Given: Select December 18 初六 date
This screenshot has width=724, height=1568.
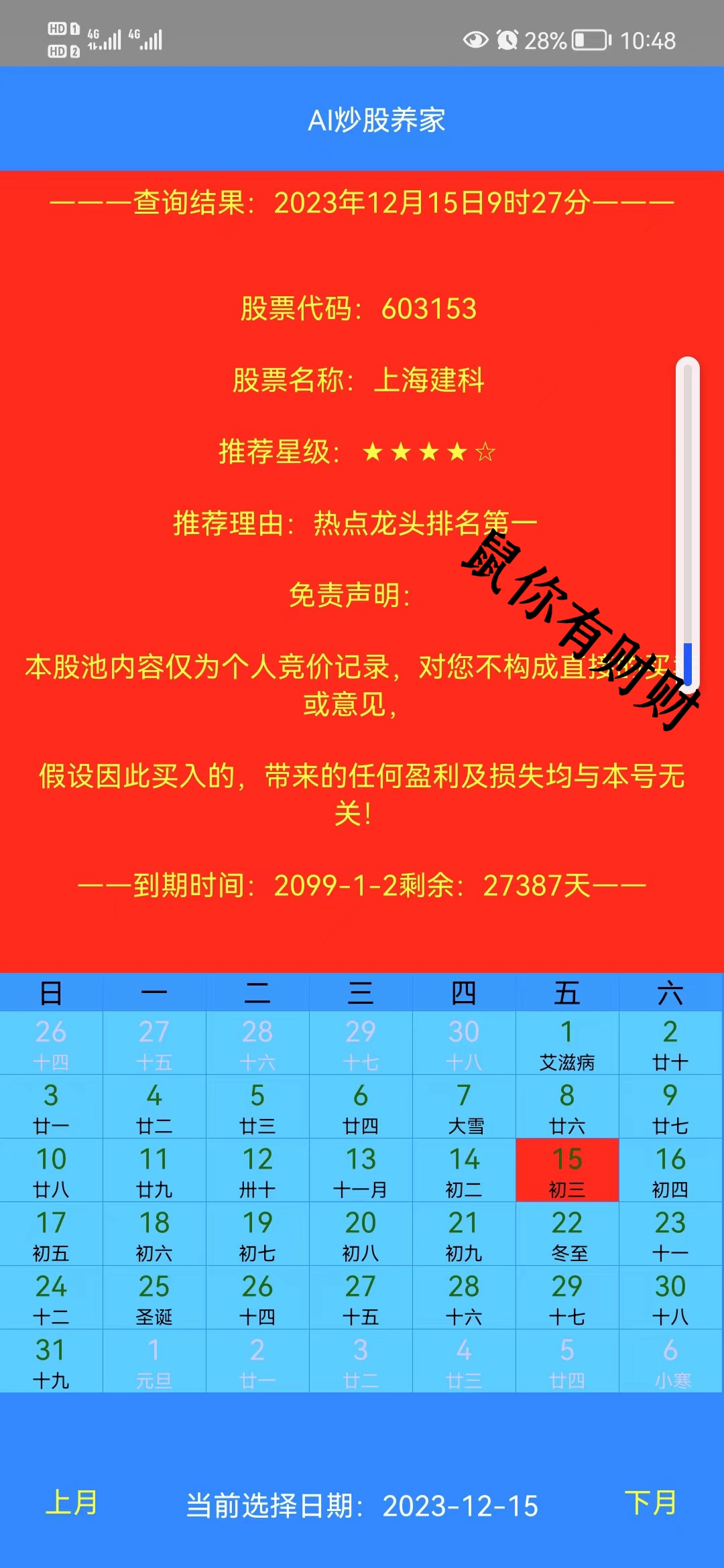Looking at the screenshot, I should pyautogui.click(x=154, y=1234).
